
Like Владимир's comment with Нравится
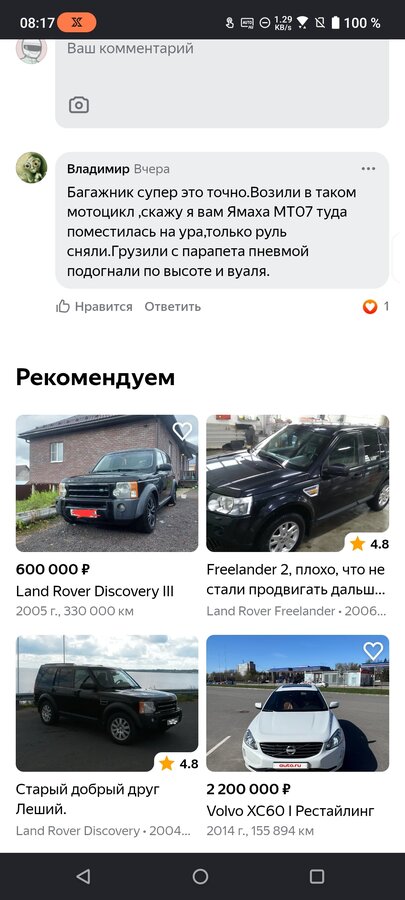94,307
